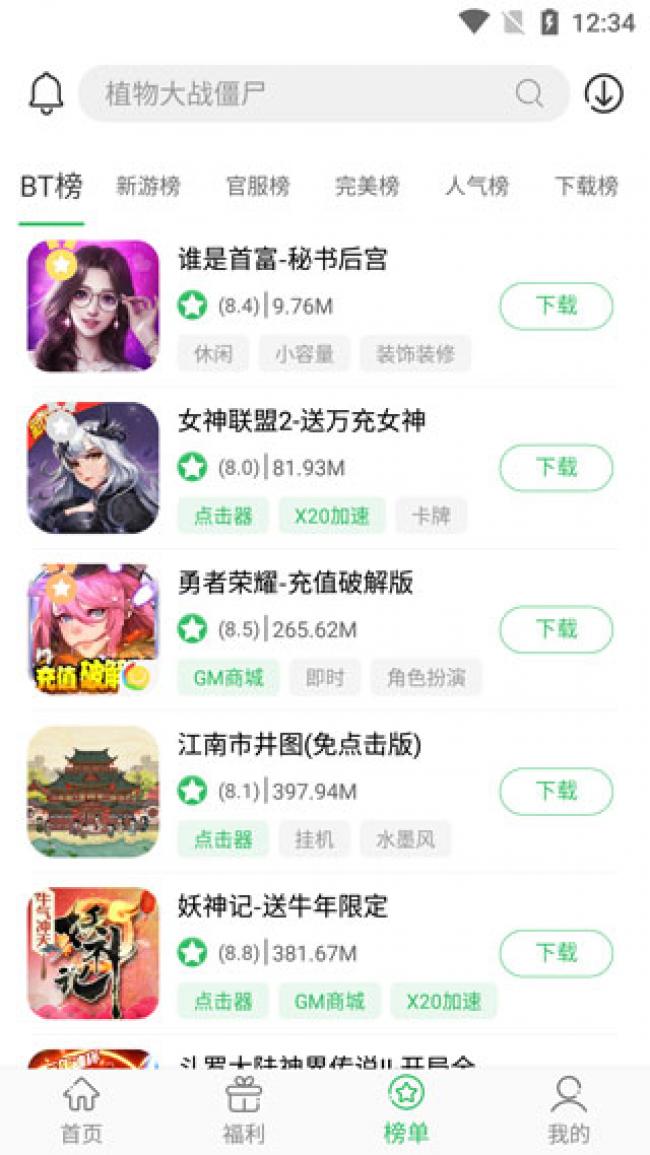650x1155 pixels.
Task: Tap the 植物大战僵尸 search box
Action: point(310,94)
